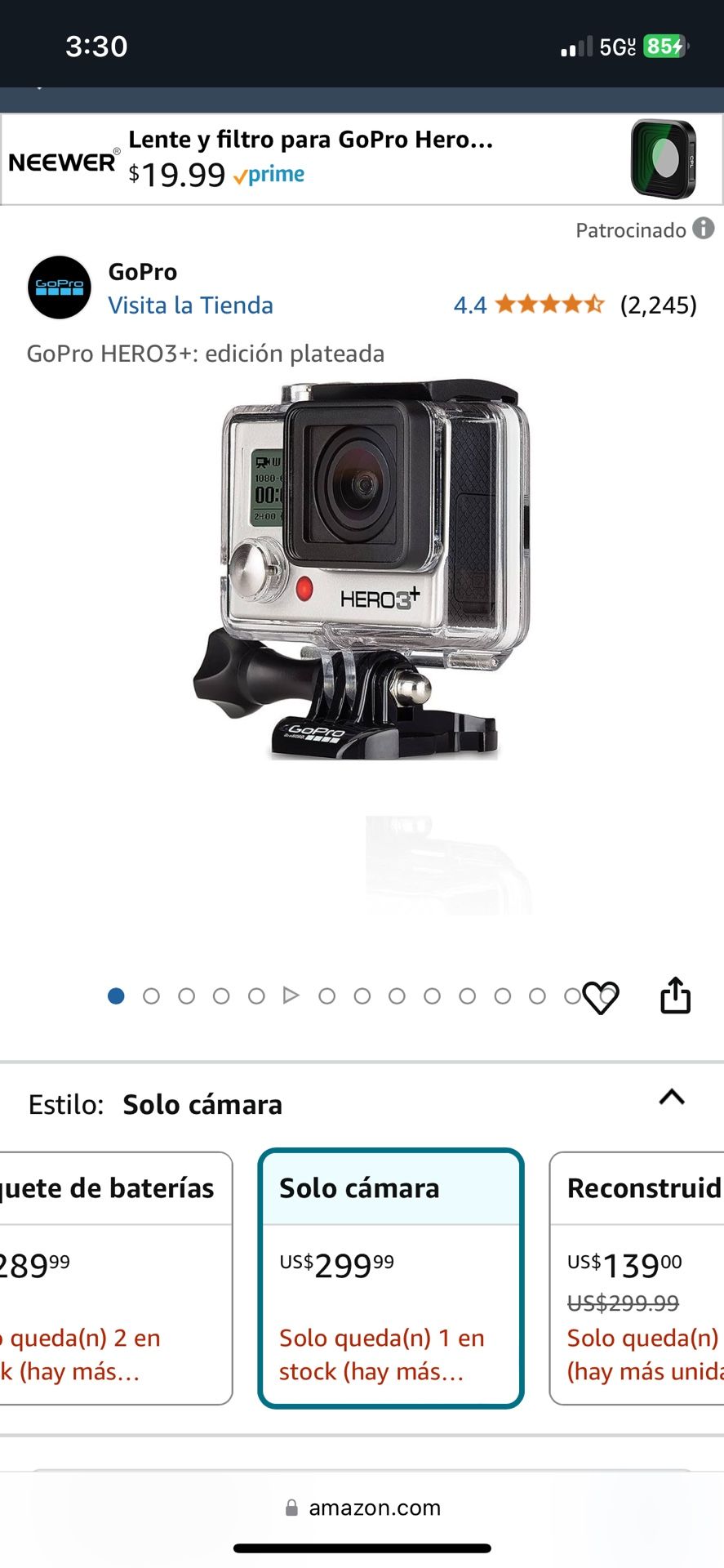724x1568 pixels.
Task: Share this product listing
Action: pyautogui.click(x=675, y=996)
